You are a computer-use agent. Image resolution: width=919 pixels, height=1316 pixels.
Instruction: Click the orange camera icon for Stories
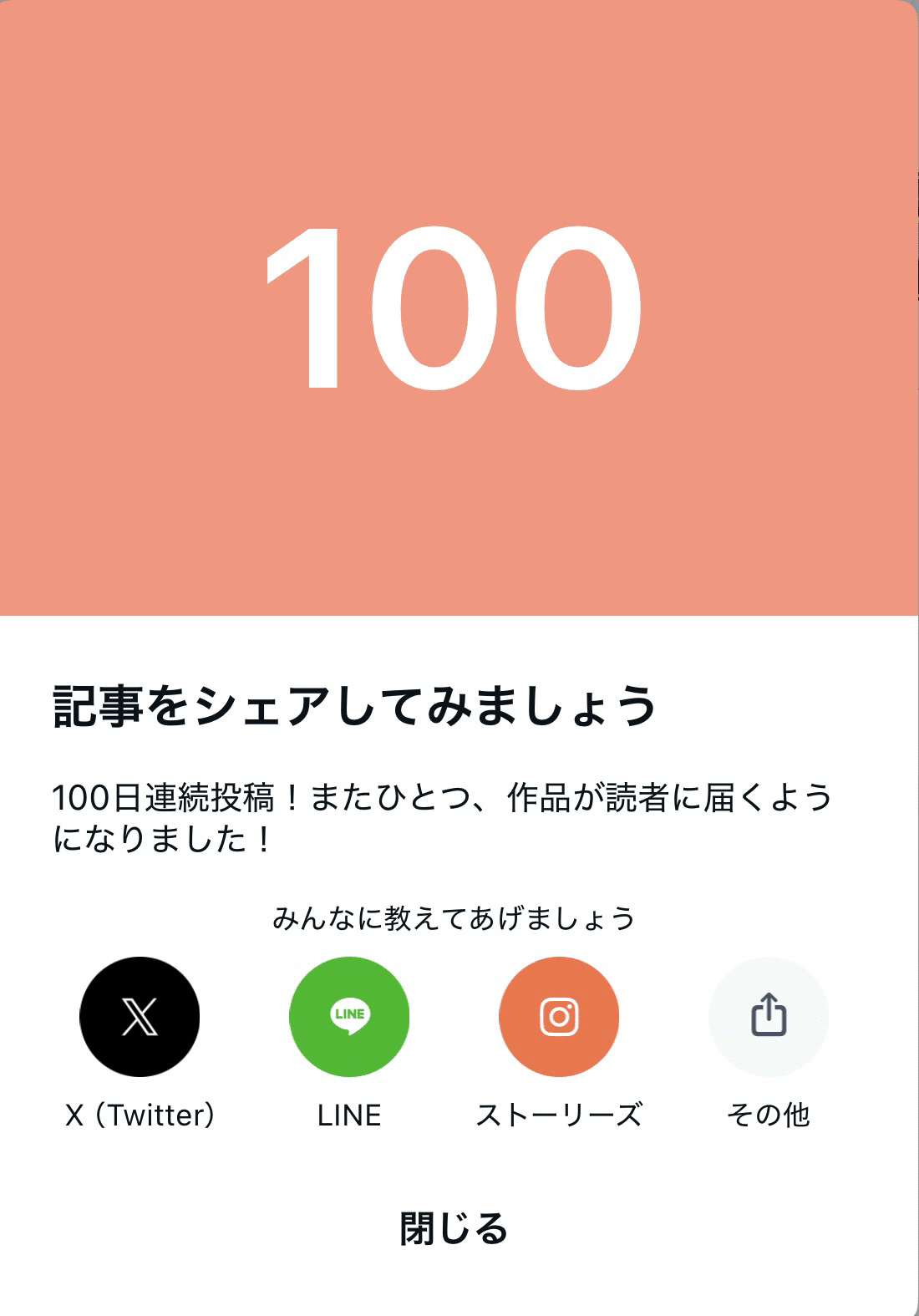coord(558,1016)
